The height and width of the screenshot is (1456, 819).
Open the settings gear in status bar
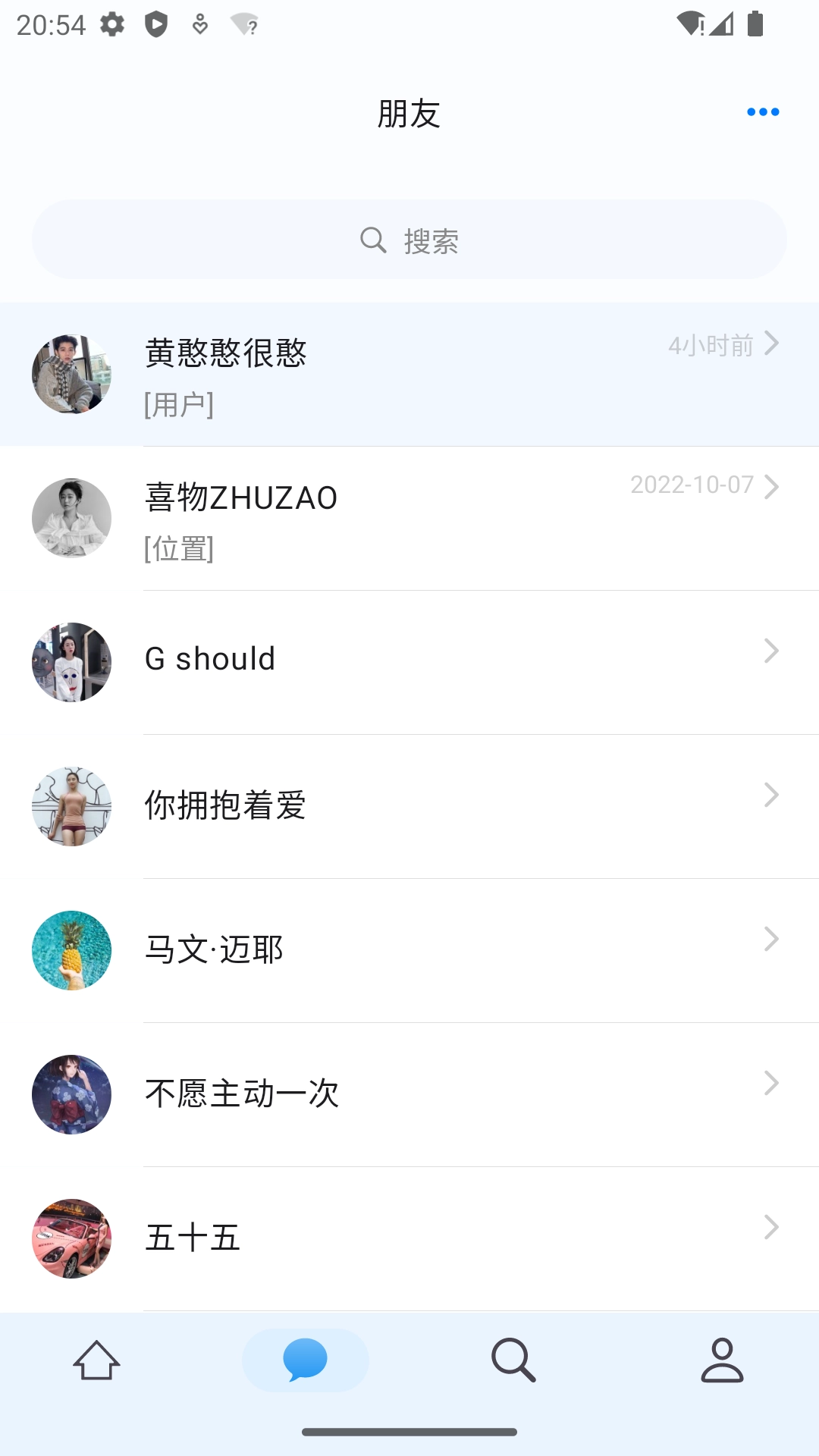pyautogui.click(x=112, y=24)
